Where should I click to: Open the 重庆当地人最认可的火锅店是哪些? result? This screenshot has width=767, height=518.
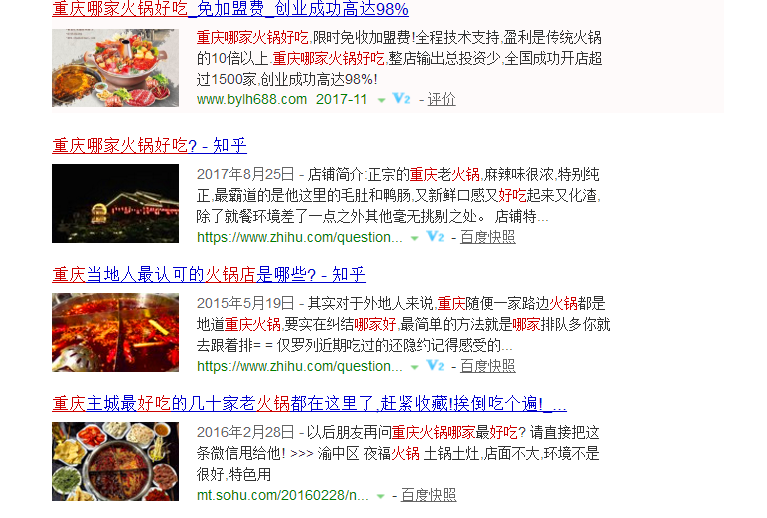click(x=209, y=274)
